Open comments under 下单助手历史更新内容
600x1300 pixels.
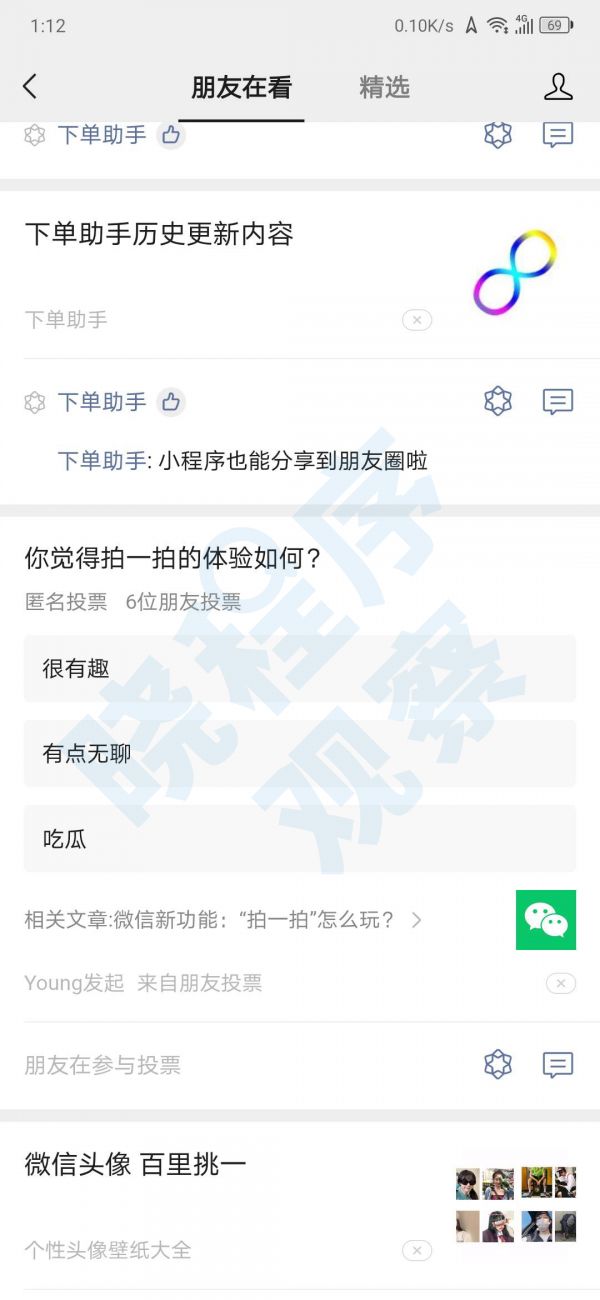[557, 402]
